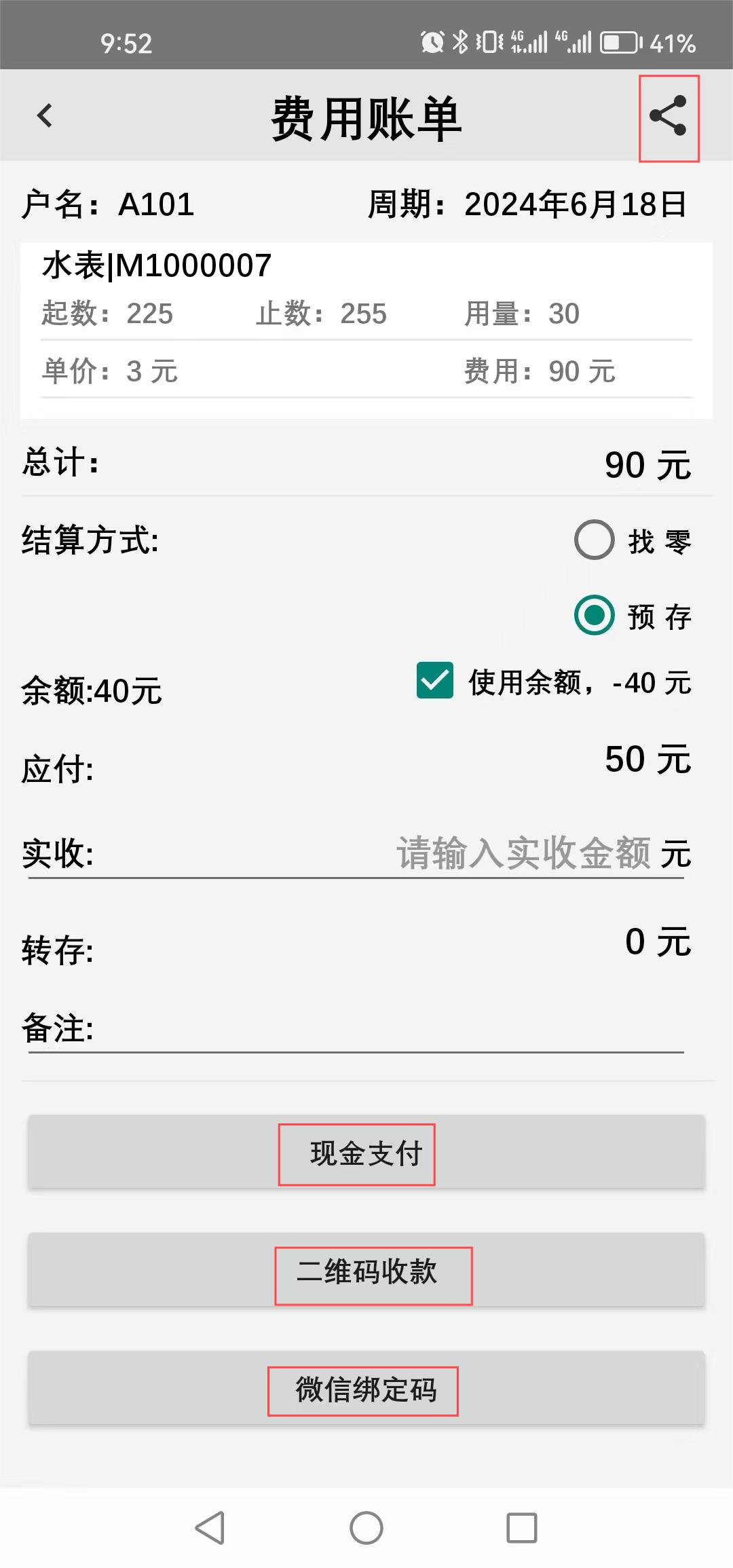Tap the 备注 remarks field
This screenshot has width=733, height=1568.
387,1030
